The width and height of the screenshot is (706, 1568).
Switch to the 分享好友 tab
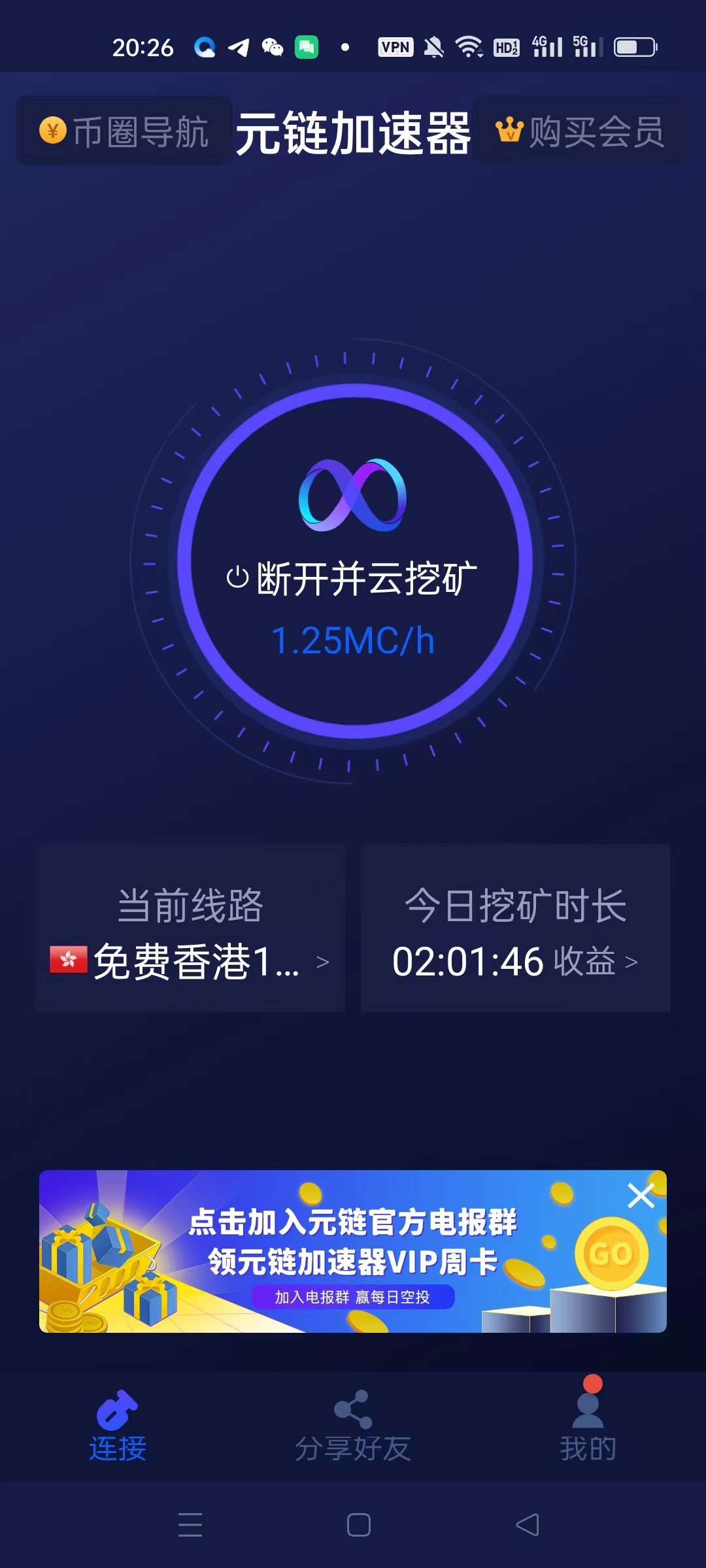[x=353, y=1426]
